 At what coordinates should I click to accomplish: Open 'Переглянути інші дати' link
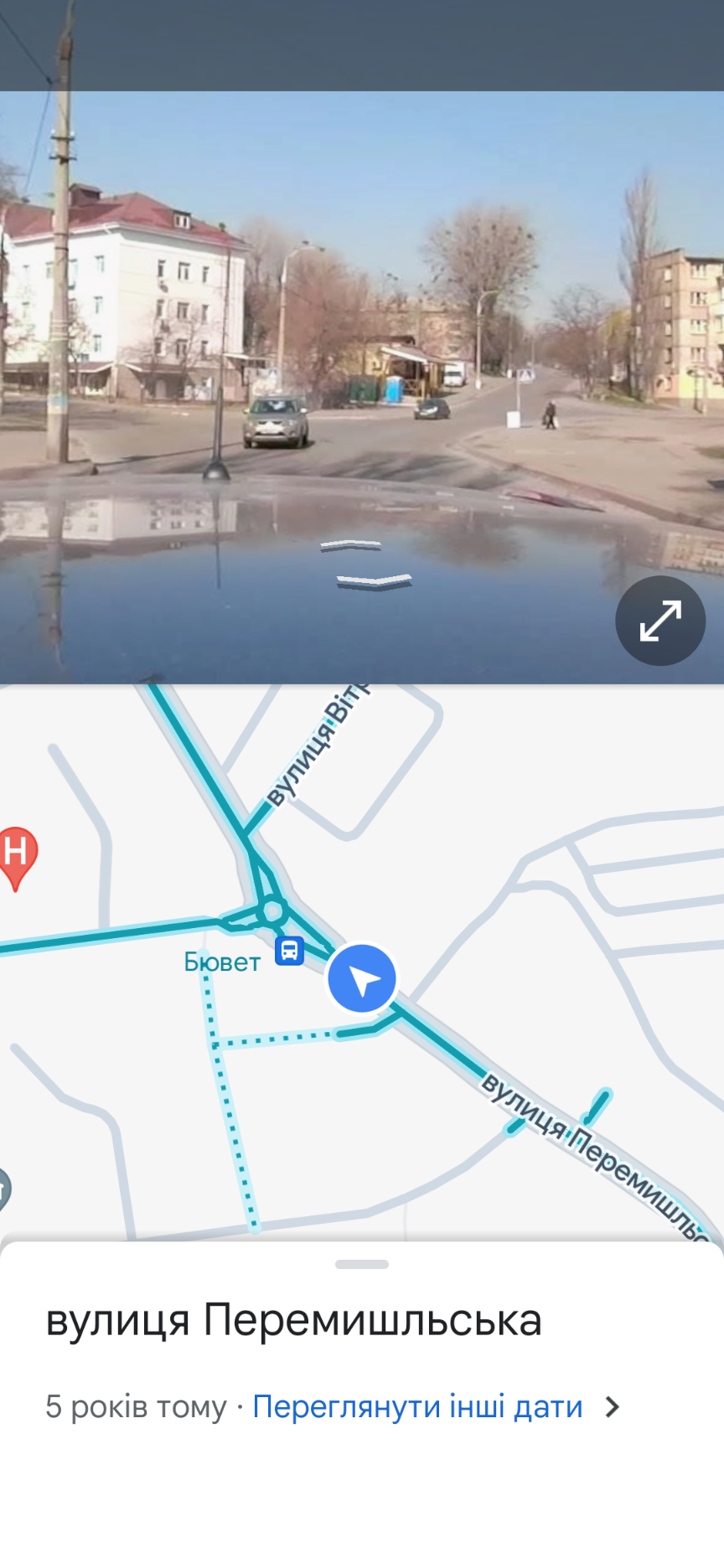pos(417,1407)
